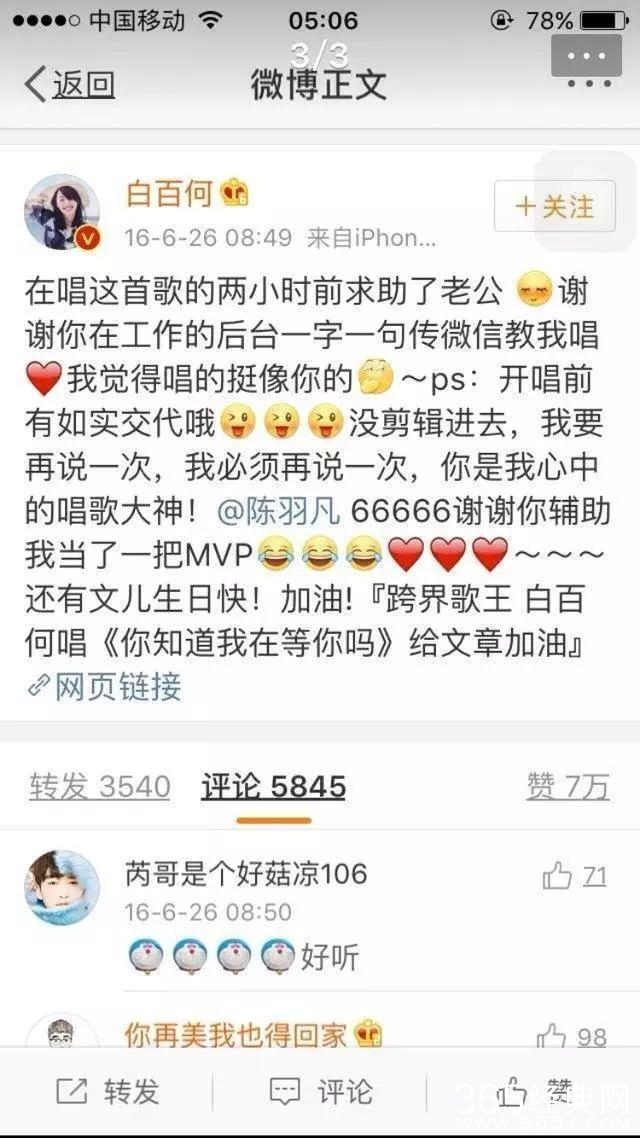Open the 网页链接 web link
The height and width of the screenshot is (1138, 640).
coord(106,686)
